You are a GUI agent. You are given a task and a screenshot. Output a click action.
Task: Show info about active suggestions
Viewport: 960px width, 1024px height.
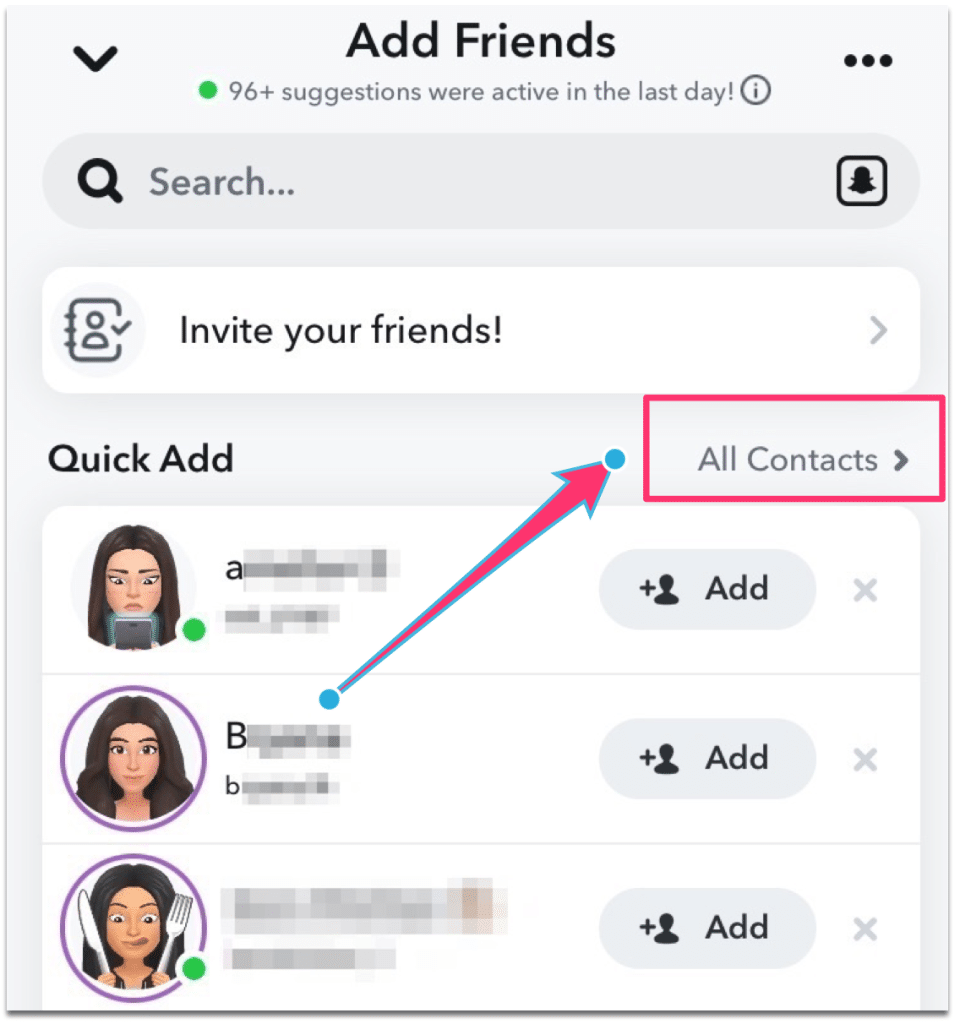tap(758, 93)
